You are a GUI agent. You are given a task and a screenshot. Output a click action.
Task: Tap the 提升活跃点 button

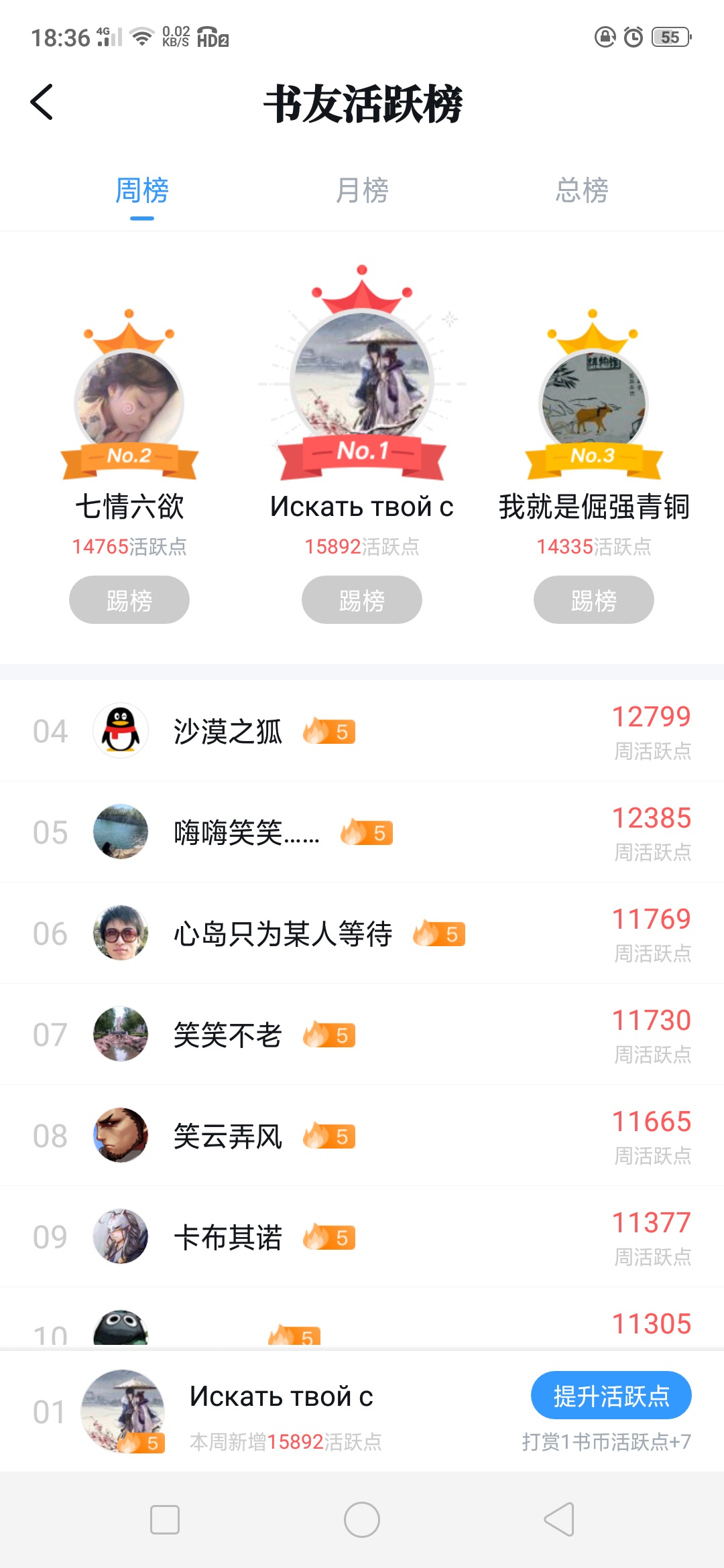pyautogui.click(x=611, y=1396)
